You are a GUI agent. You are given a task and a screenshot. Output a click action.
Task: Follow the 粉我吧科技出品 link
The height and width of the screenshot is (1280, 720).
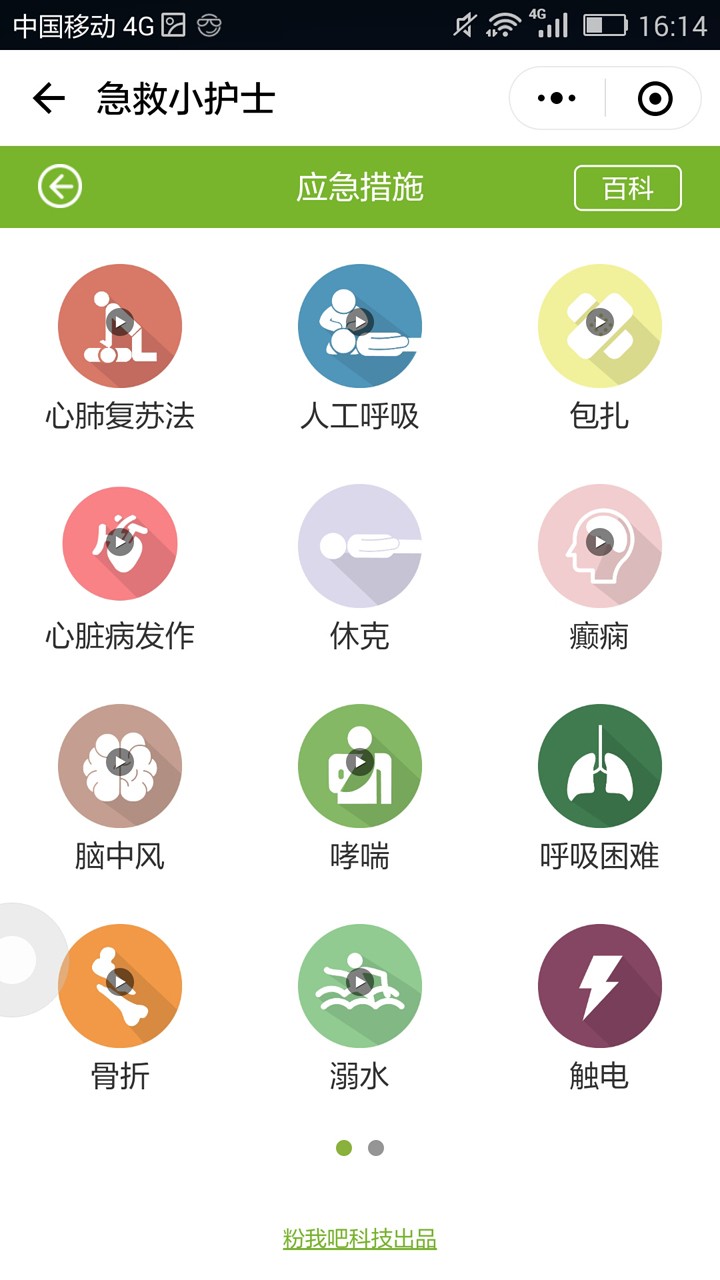click(360, 1239)
